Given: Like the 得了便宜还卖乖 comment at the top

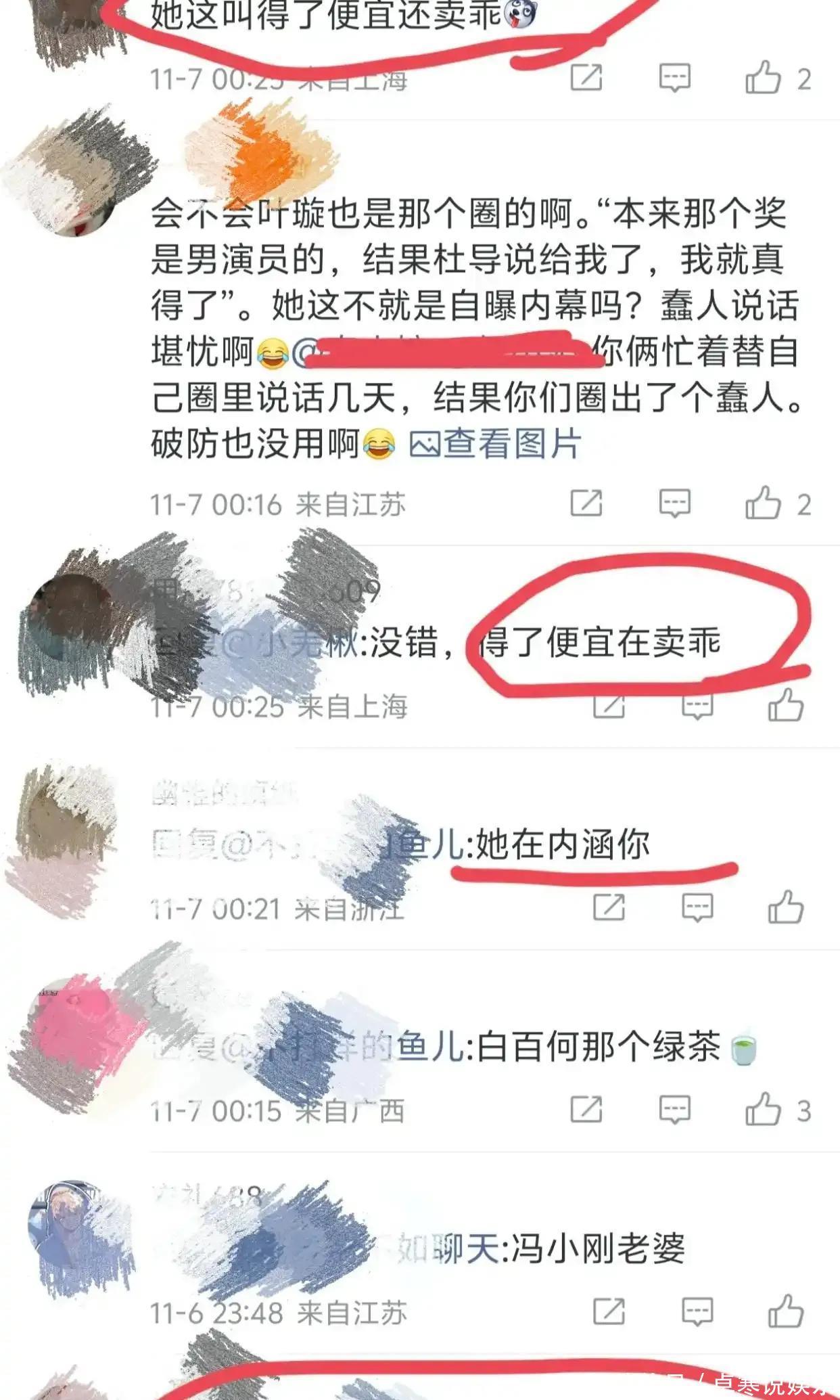Looking at the screenshot, I should [x=763, y=78].
